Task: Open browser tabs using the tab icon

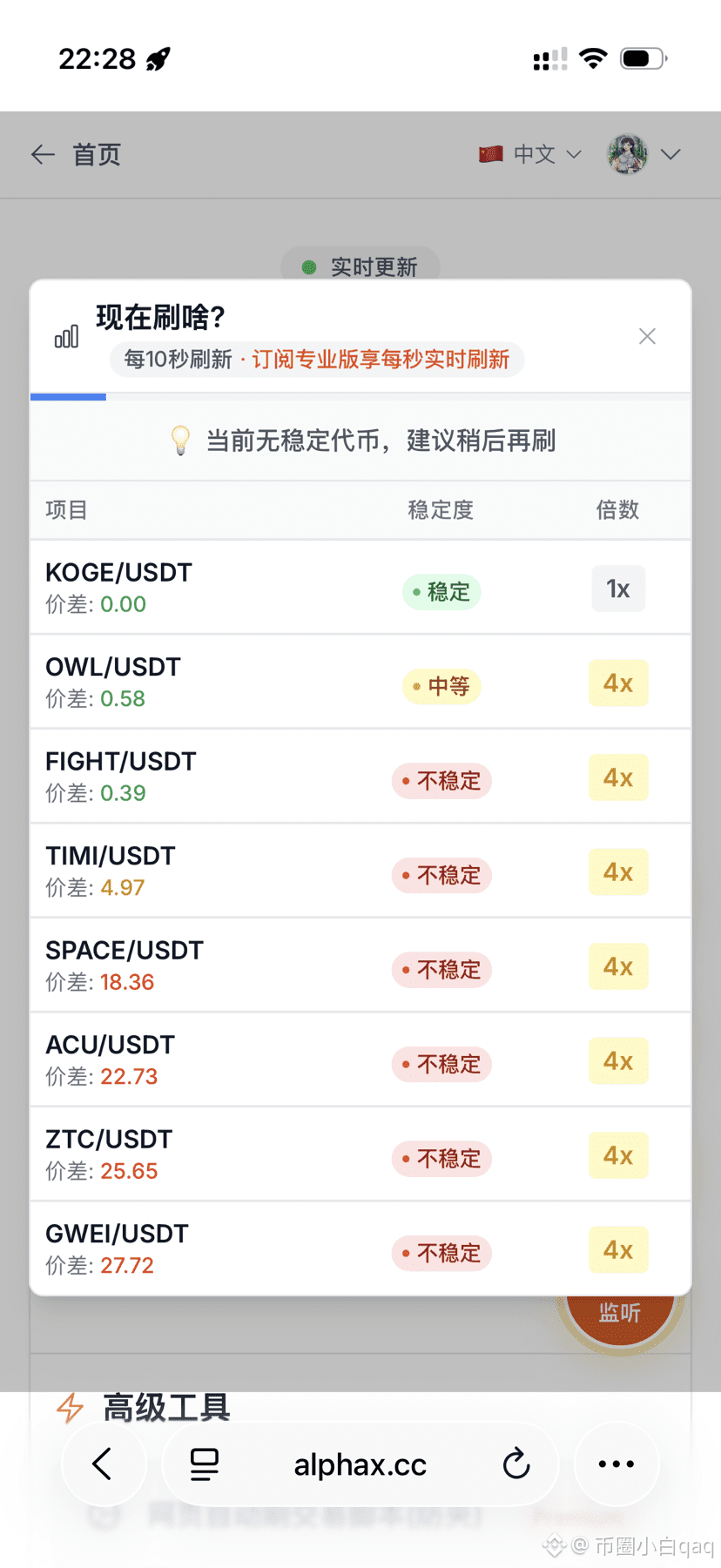Action: click(x=202, y=1464)
